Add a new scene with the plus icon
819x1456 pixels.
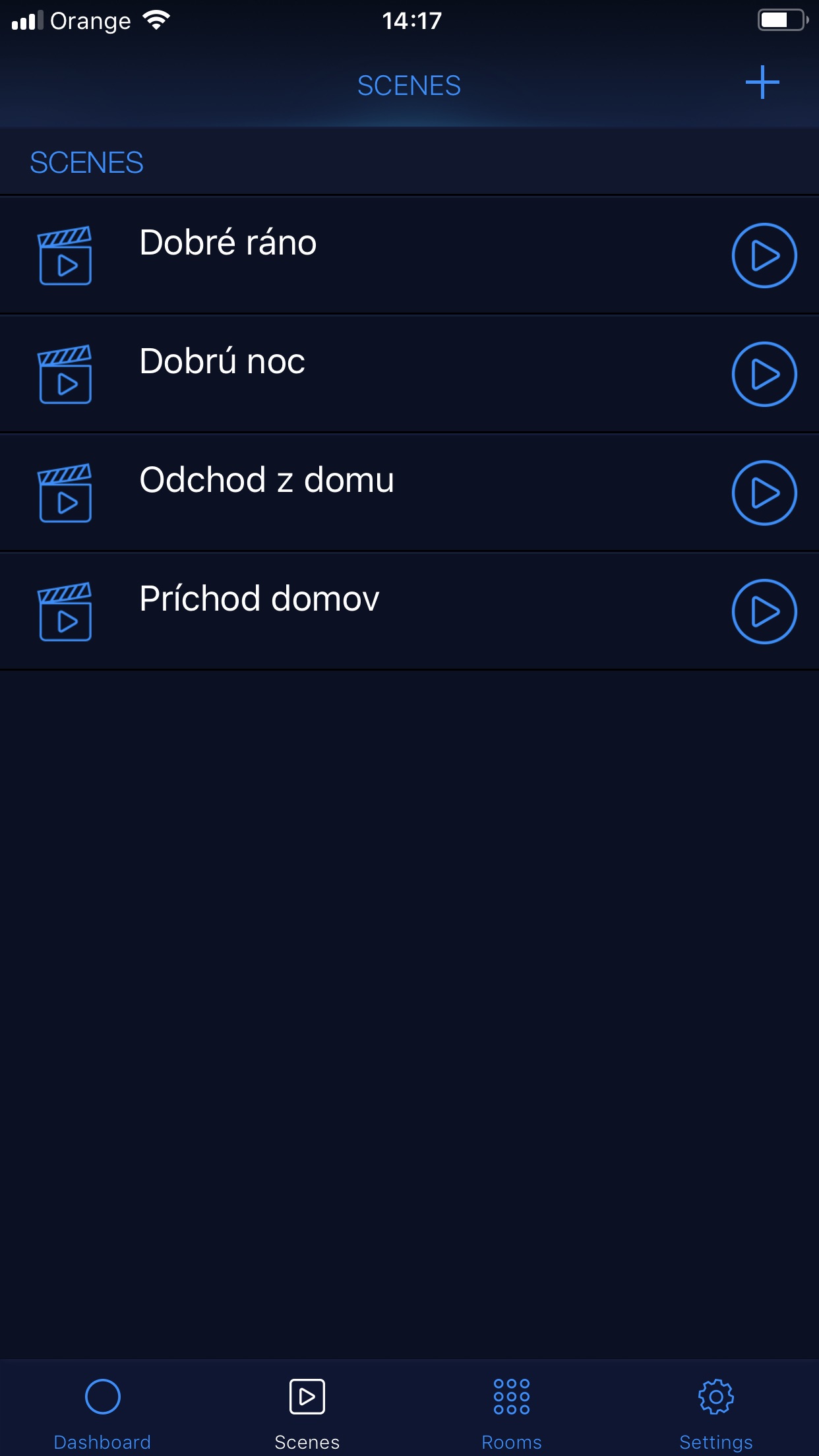(x=762, y=82)
